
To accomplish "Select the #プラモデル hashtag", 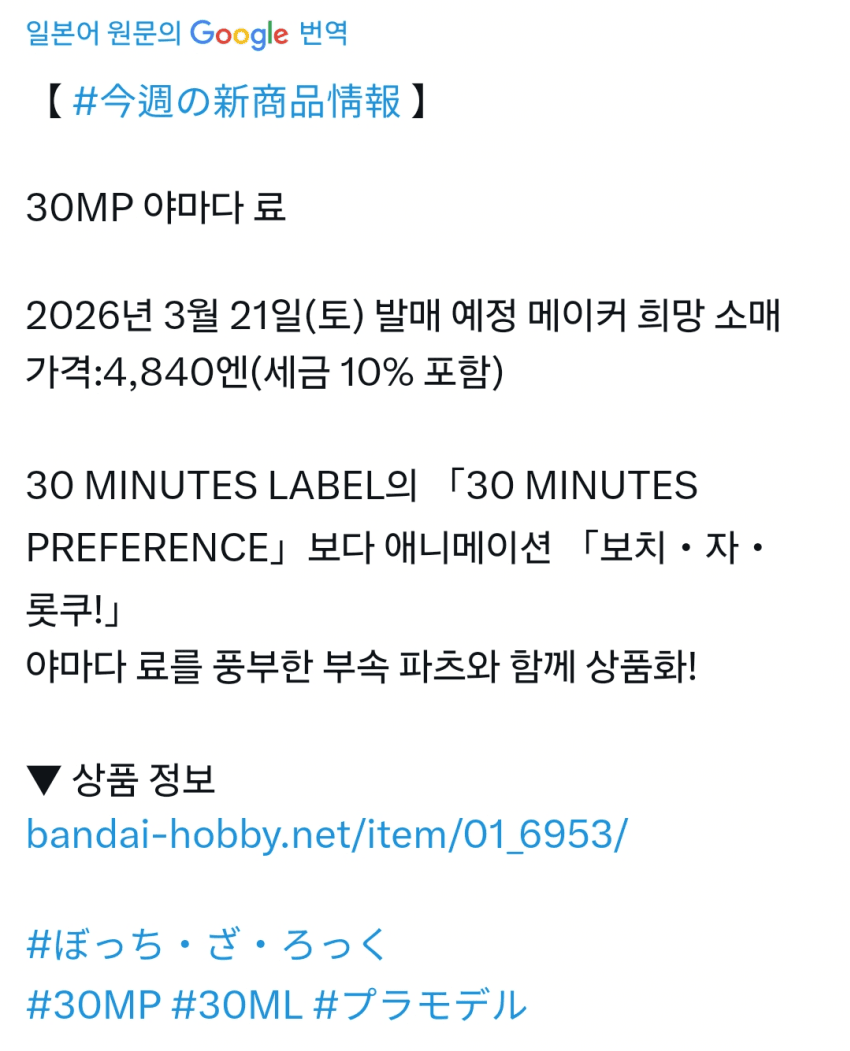I will pos(420,1005).
